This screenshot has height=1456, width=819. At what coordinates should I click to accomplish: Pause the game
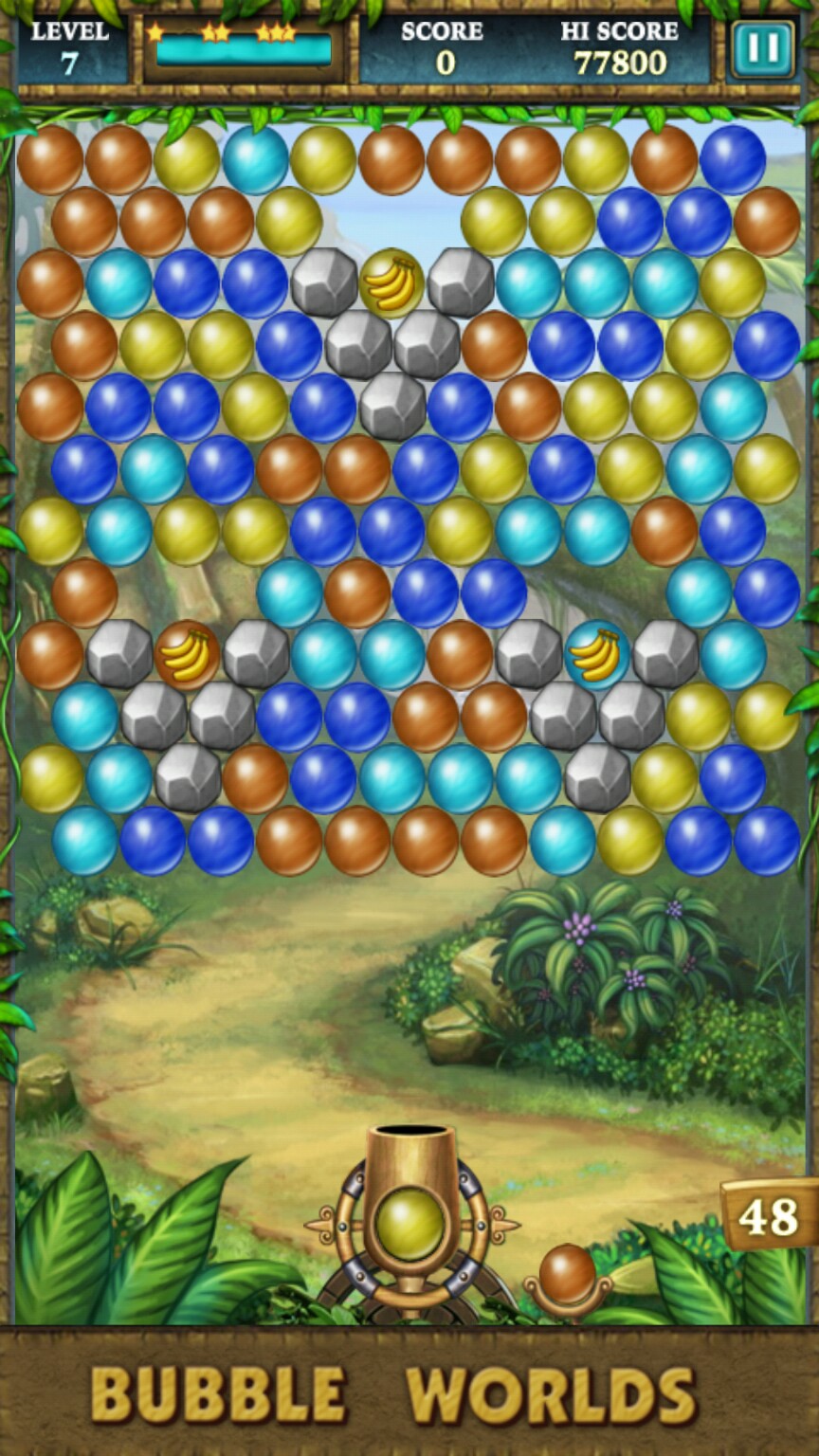pos(763,49)
